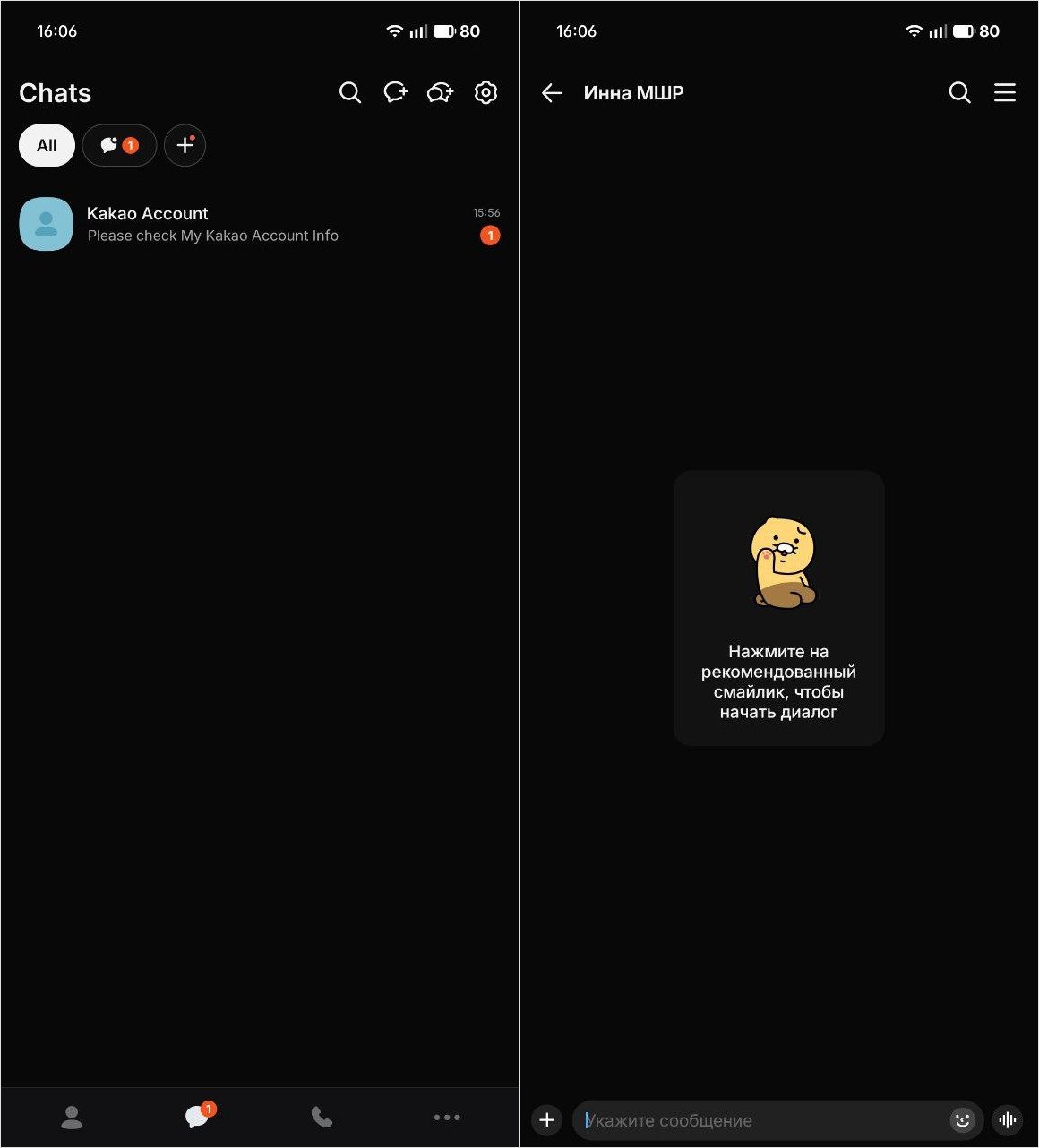Open search on the Chats screen
The image size is (1039, 1148).
(x=350, y=93)
